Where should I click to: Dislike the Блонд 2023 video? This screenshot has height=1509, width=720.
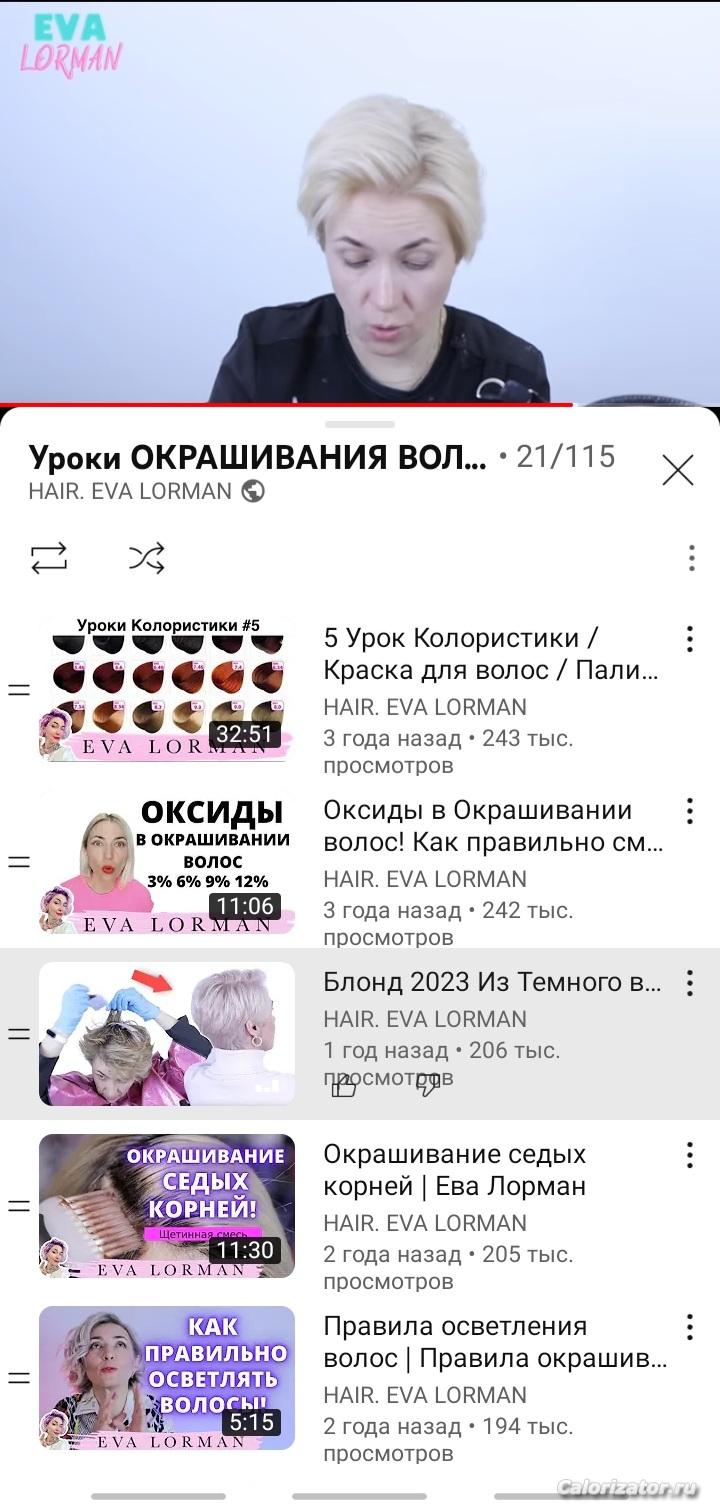(x=428, y=1085)
